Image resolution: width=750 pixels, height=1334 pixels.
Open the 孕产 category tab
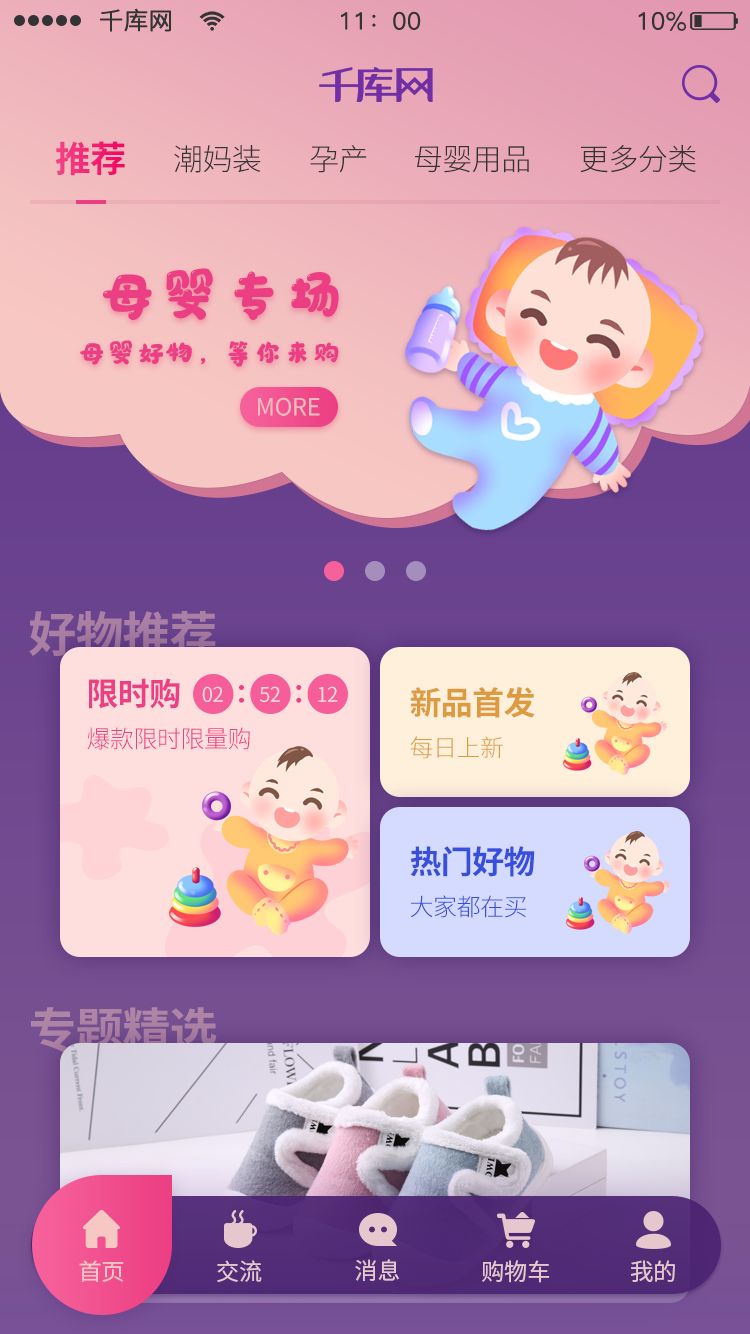coord(338,159)
